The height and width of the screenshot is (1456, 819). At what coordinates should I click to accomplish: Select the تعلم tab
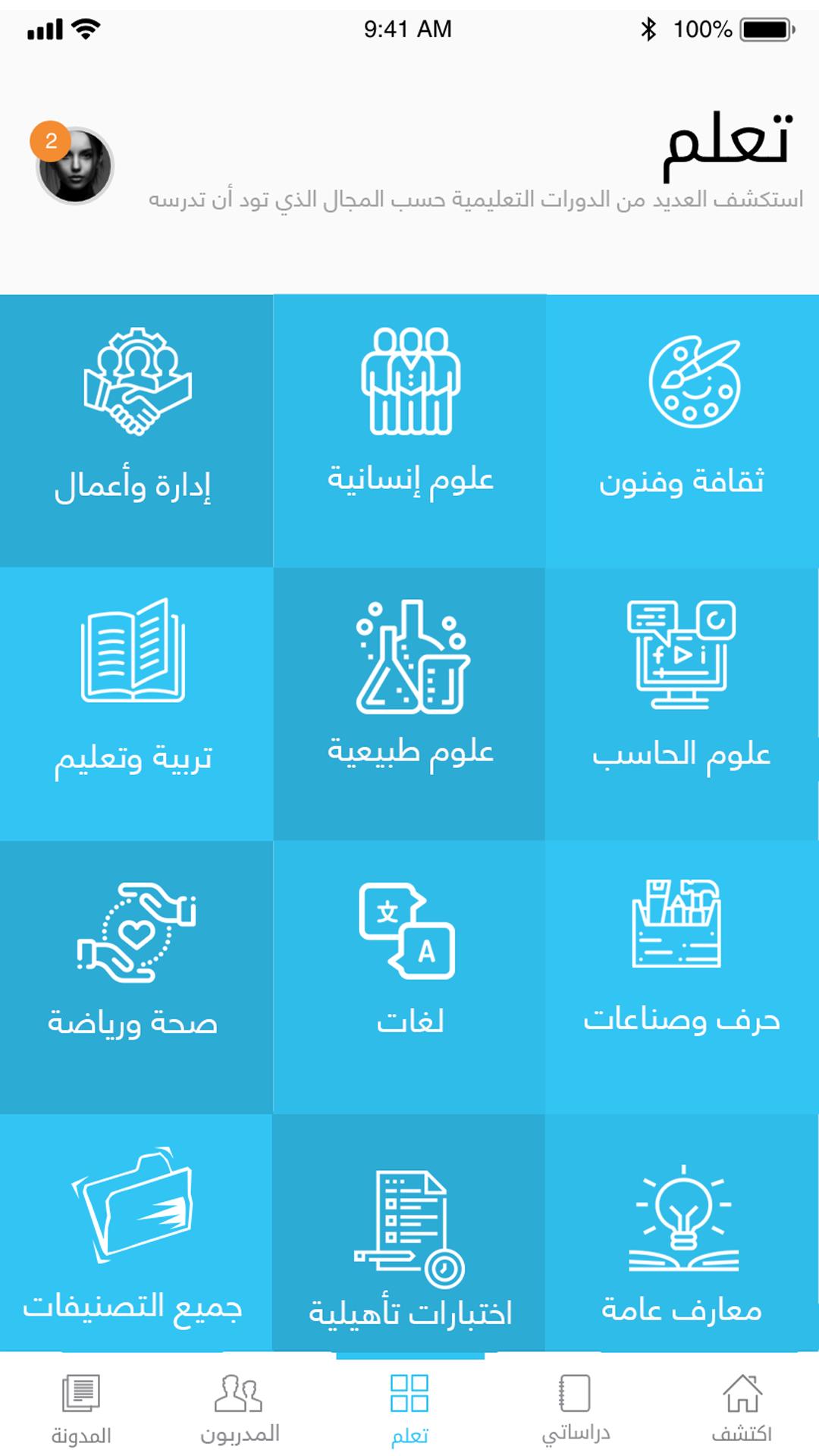coord(409,1407)
